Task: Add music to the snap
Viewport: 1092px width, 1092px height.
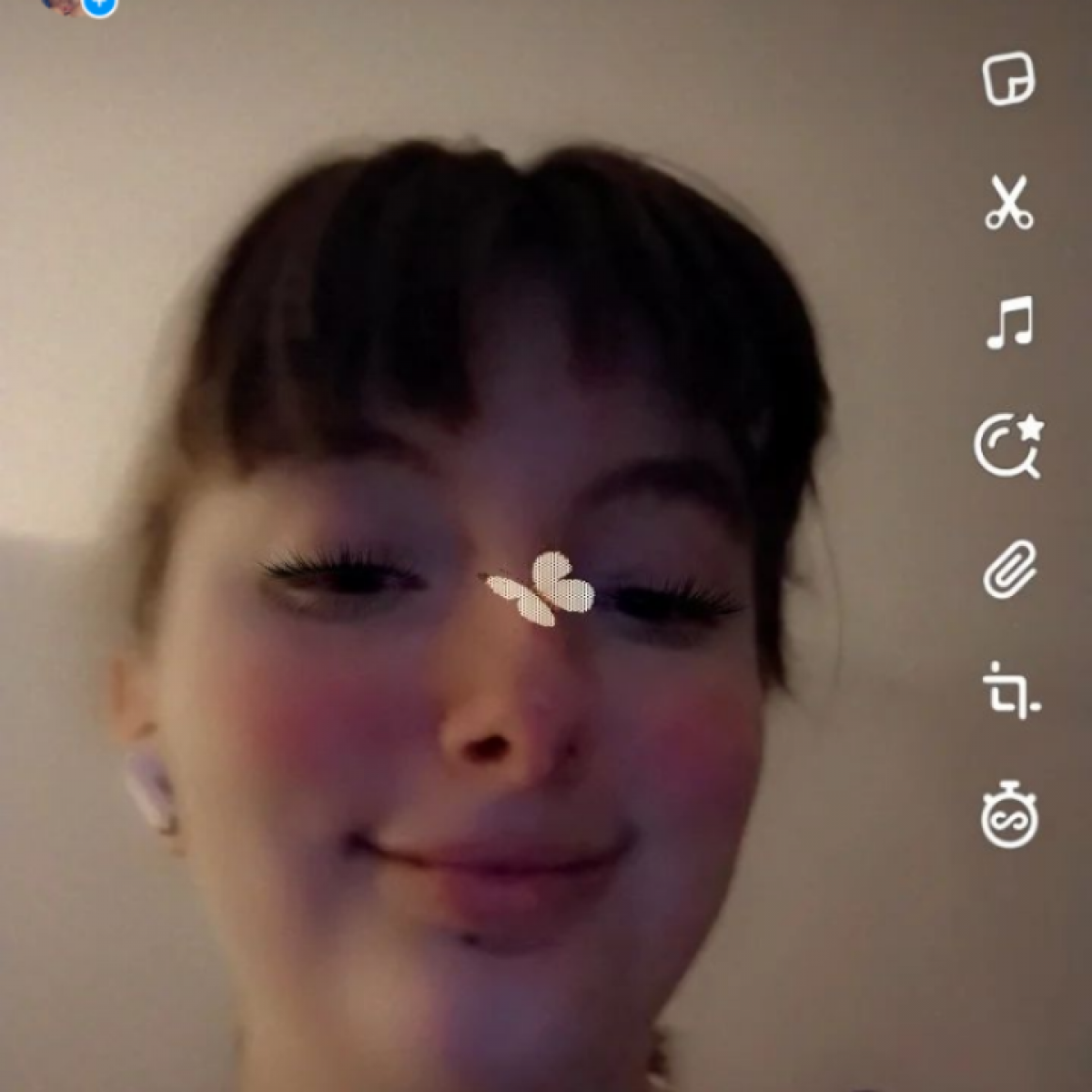Action: pos(1009,323)
